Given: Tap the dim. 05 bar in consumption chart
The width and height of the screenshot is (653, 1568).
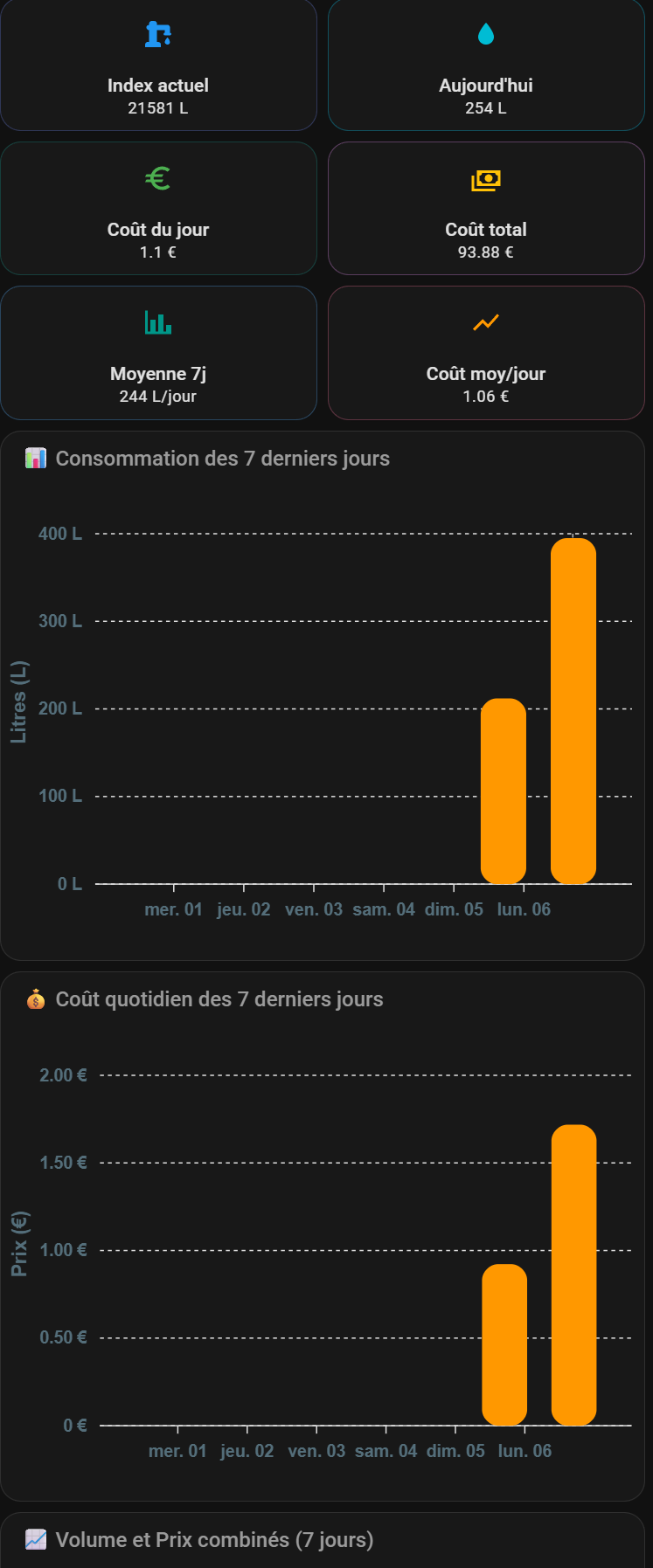Looking at the screenshot, I should [x=504, y=791].
